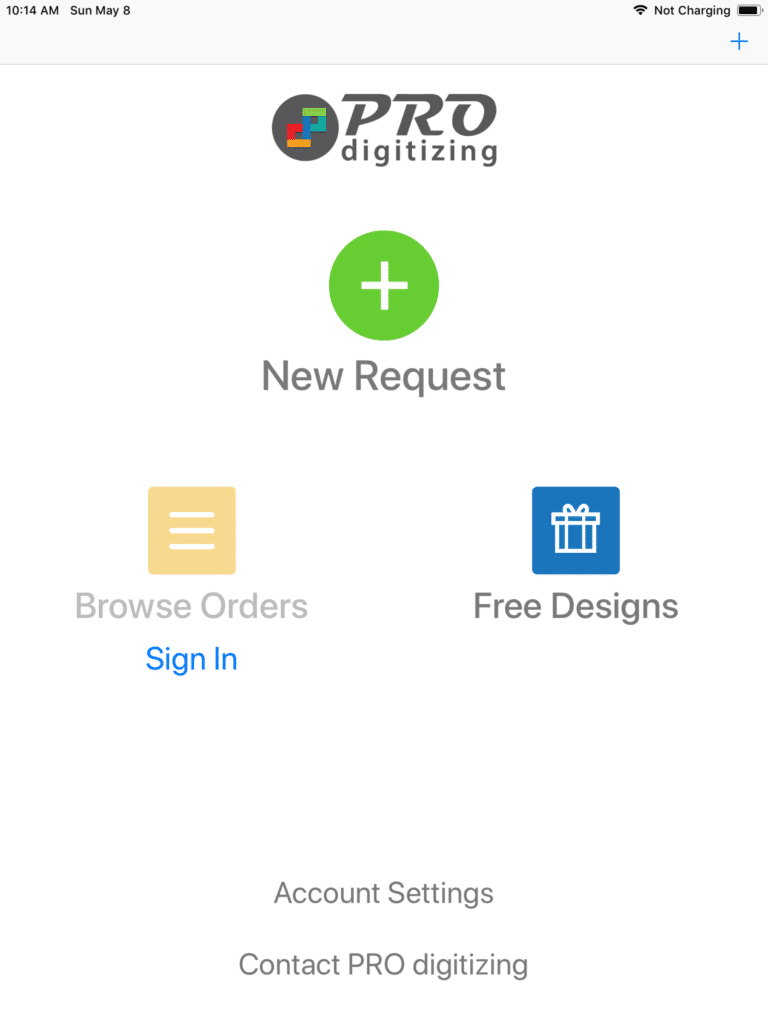Click the PRO digitizing logo

(x=384, y=130)
